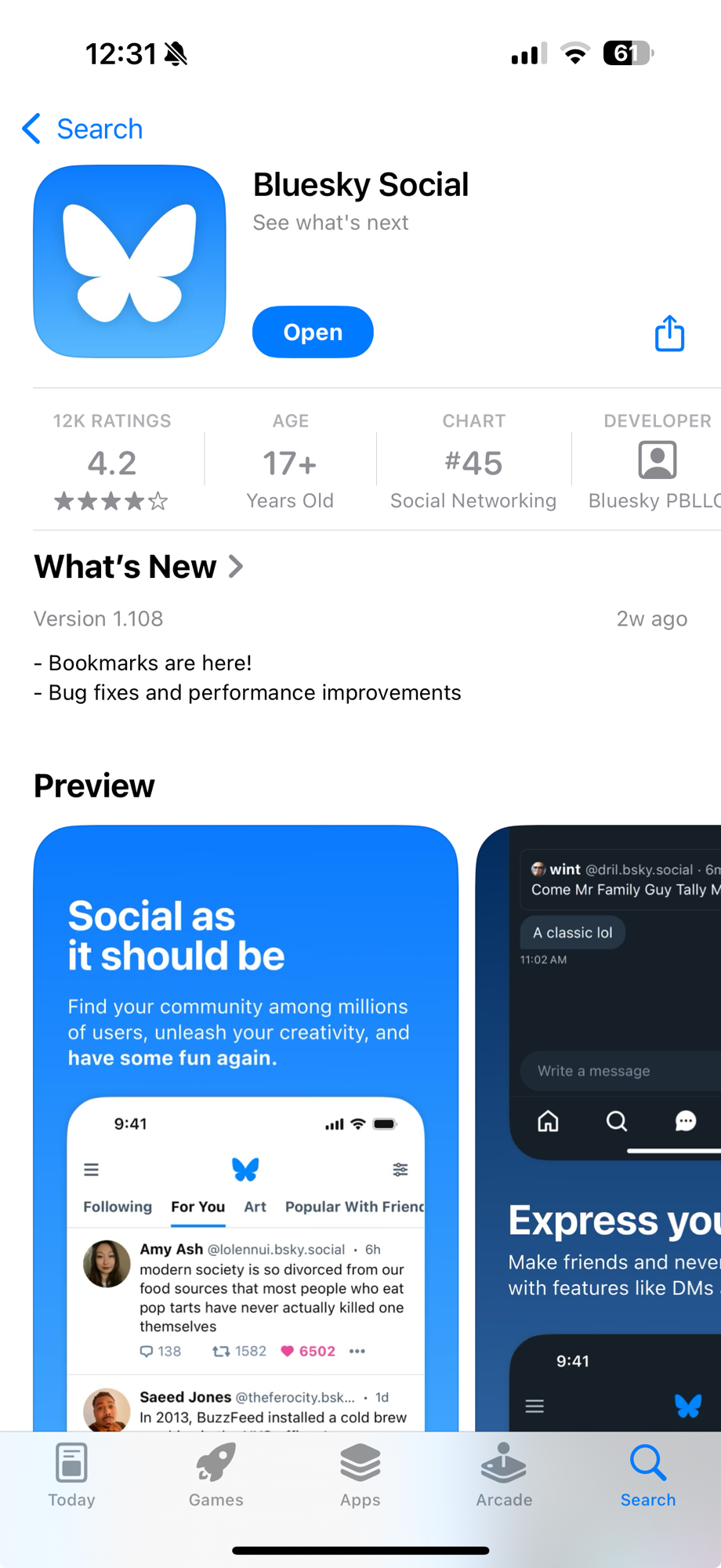Switch to the Today tab
Screen dimensions: 721x1568
tap(71, 1475)
